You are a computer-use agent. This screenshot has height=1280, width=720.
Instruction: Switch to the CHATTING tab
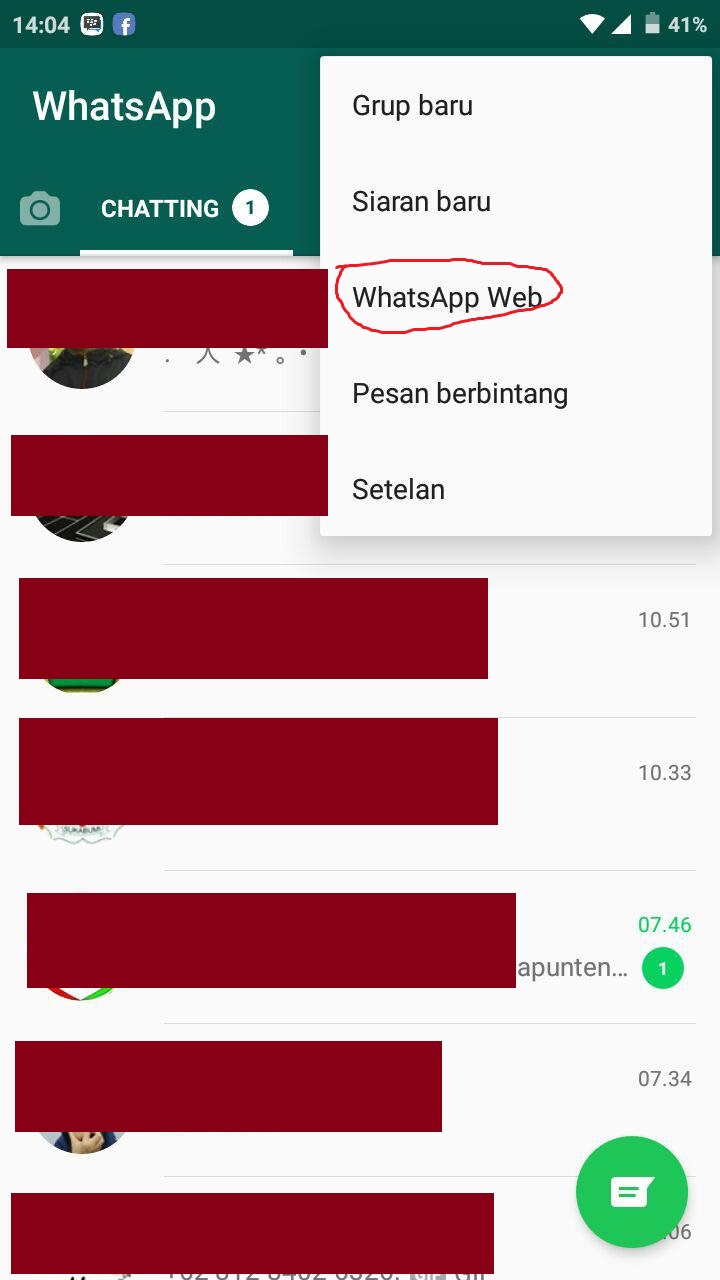click(160, 209)
